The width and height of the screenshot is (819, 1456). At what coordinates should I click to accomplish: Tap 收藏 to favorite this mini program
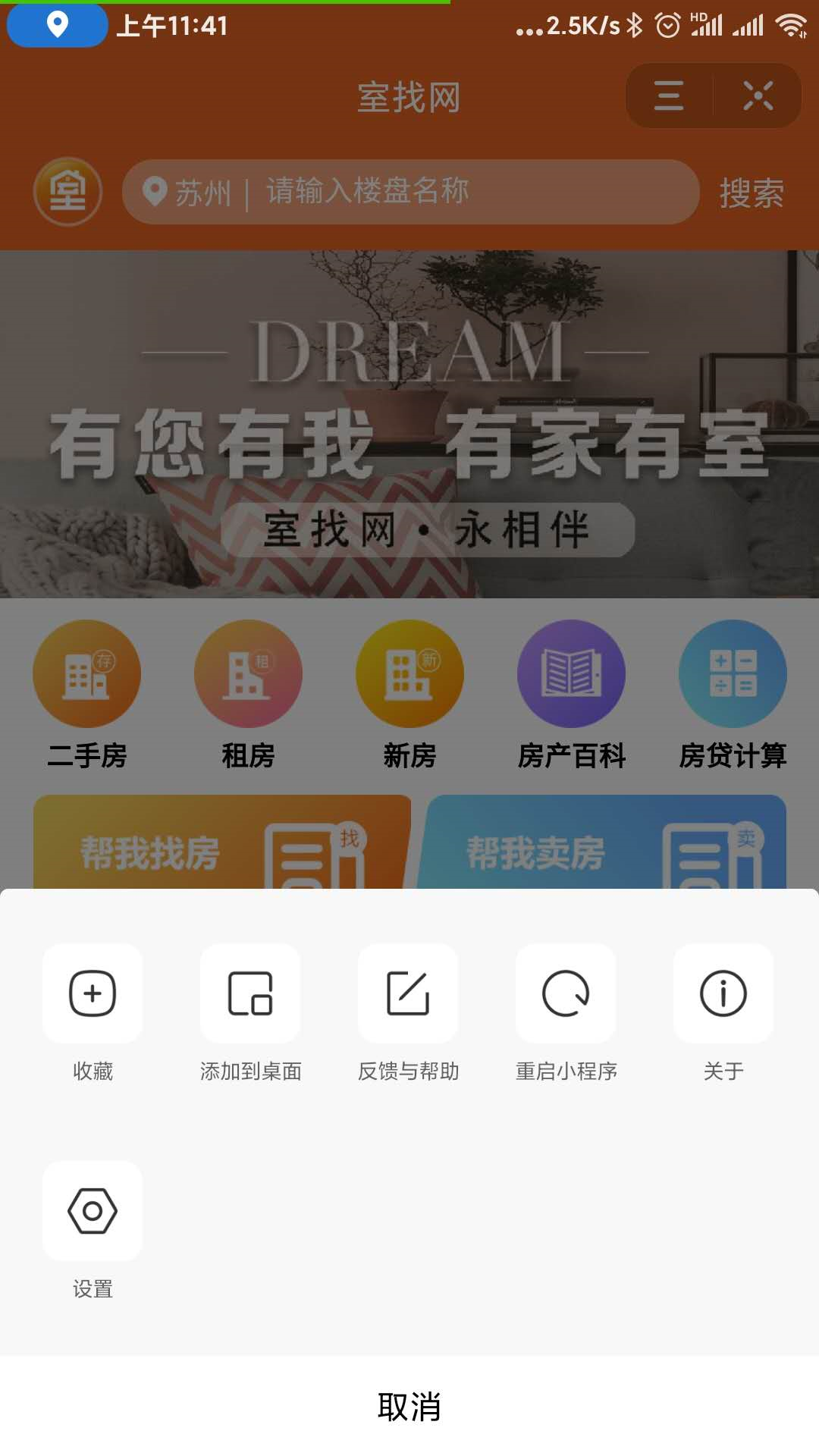tap(93, 993)
